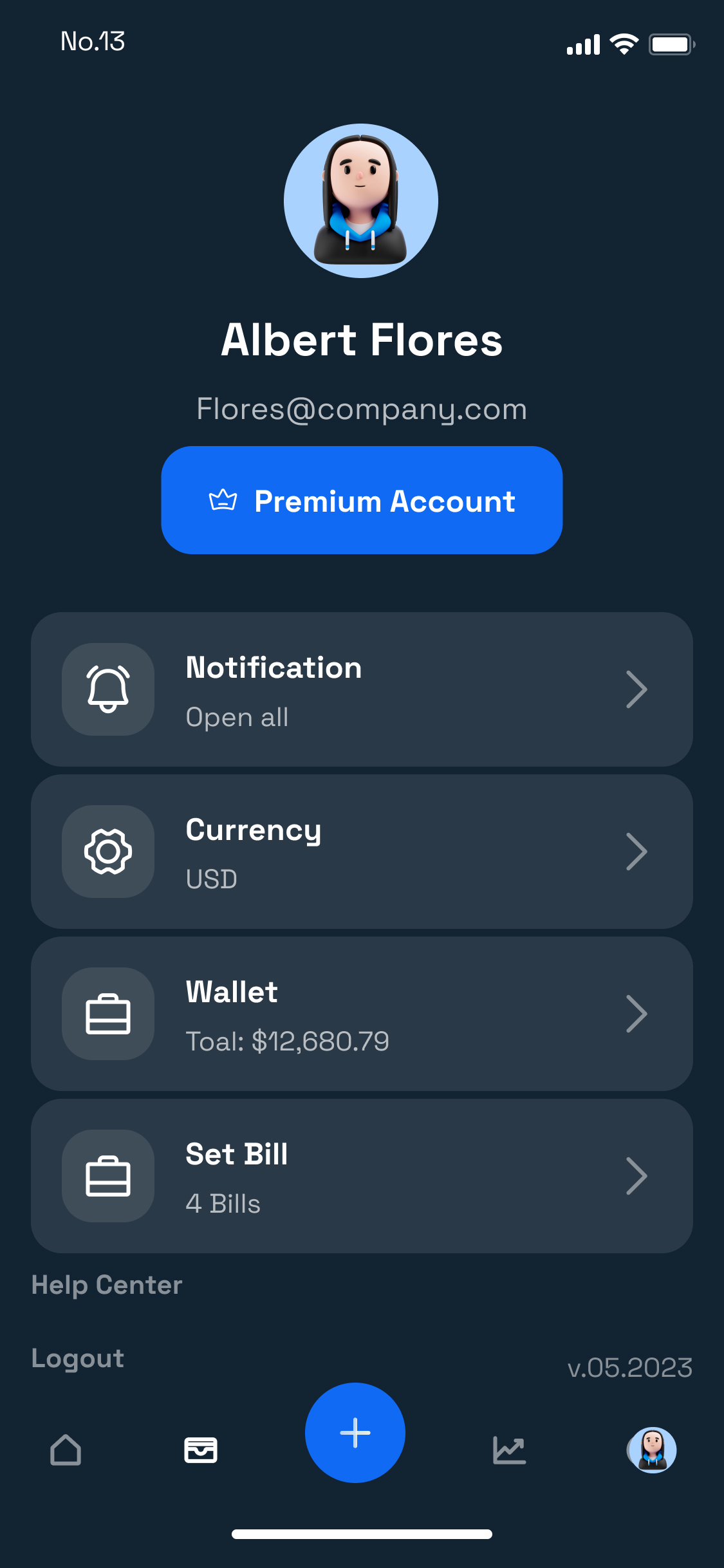Screen dimensions: 724x1568
Task: Open the Set Bill row
Action: (x=362, y=1176)
